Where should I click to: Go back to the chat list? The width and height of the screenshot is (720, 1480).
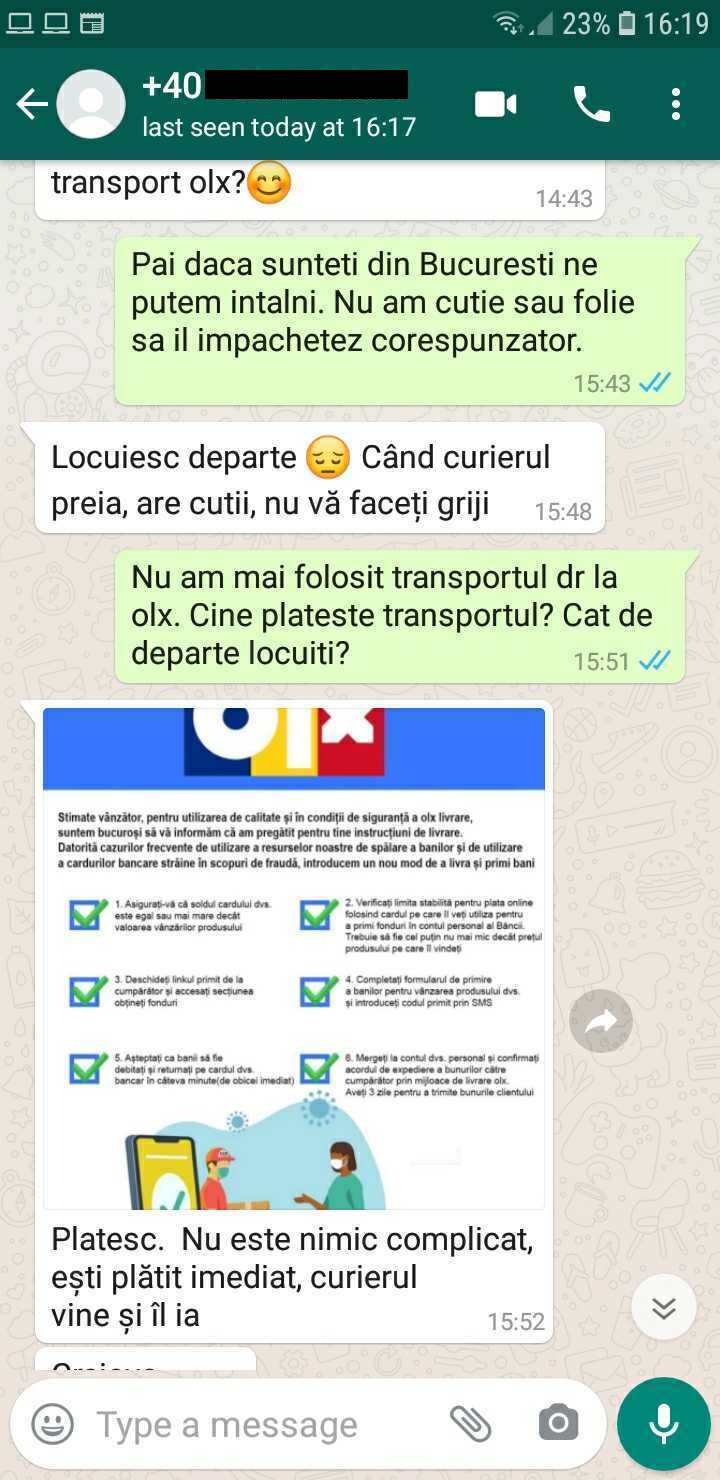coord(31,104)
